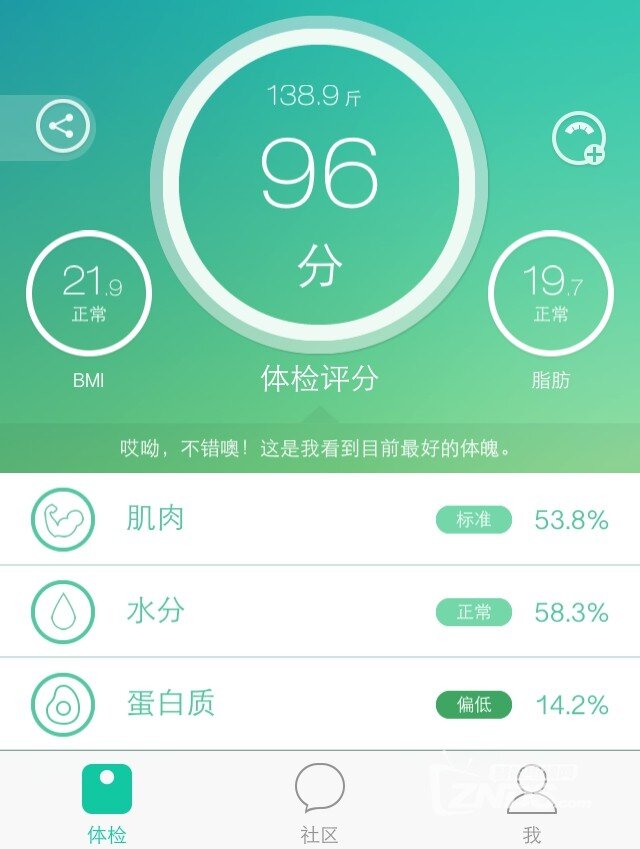This screenshot has width=640, height=849.
Task: Open the 水分 58.3% row
Action: tap(320, 611)
